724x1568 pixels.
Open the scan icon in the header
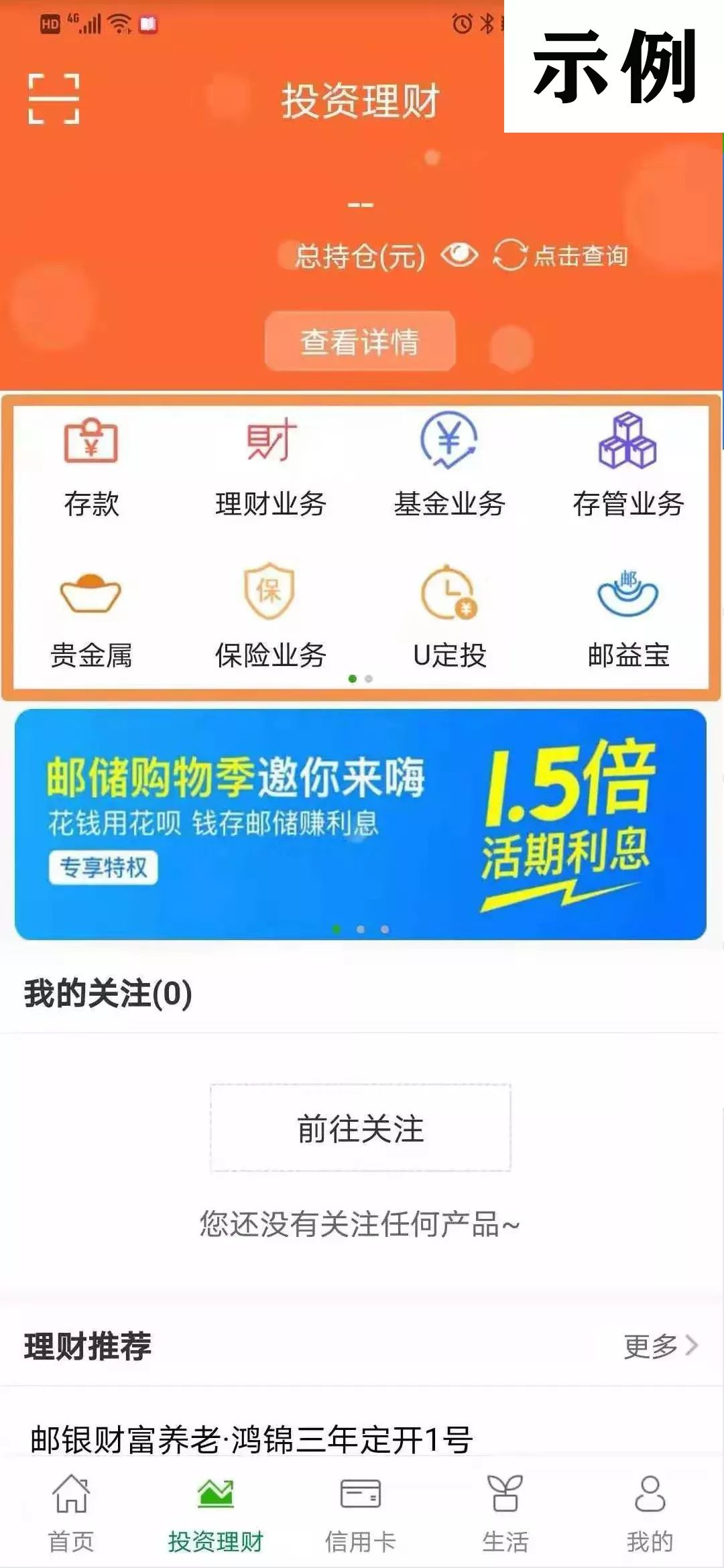coord(54,99)
